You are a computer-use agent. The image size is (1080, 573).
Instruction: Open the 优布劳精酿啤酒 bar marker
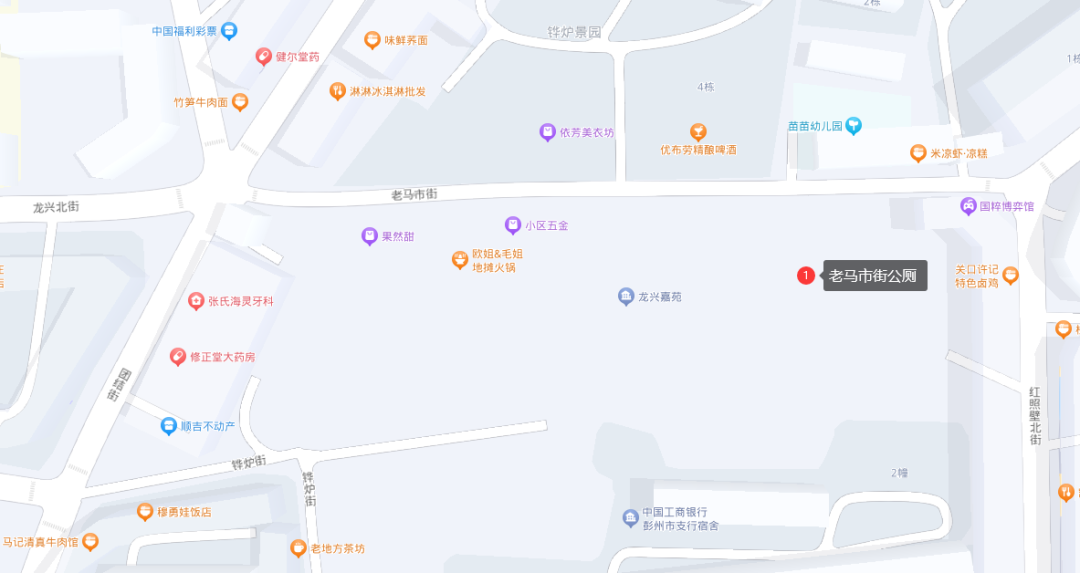click(x=699, y=132)
